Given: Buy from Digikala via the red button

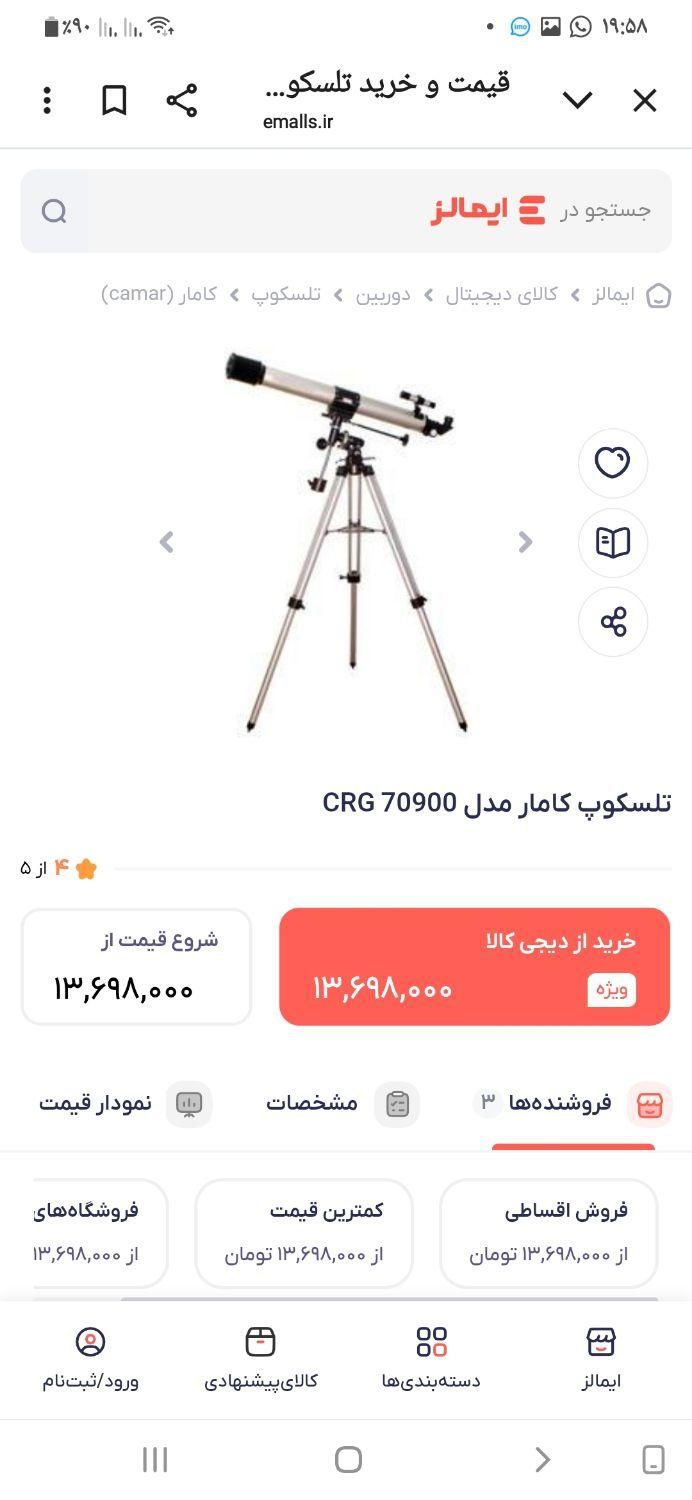Looking at the screenshot, I should [x=474, y=966].
